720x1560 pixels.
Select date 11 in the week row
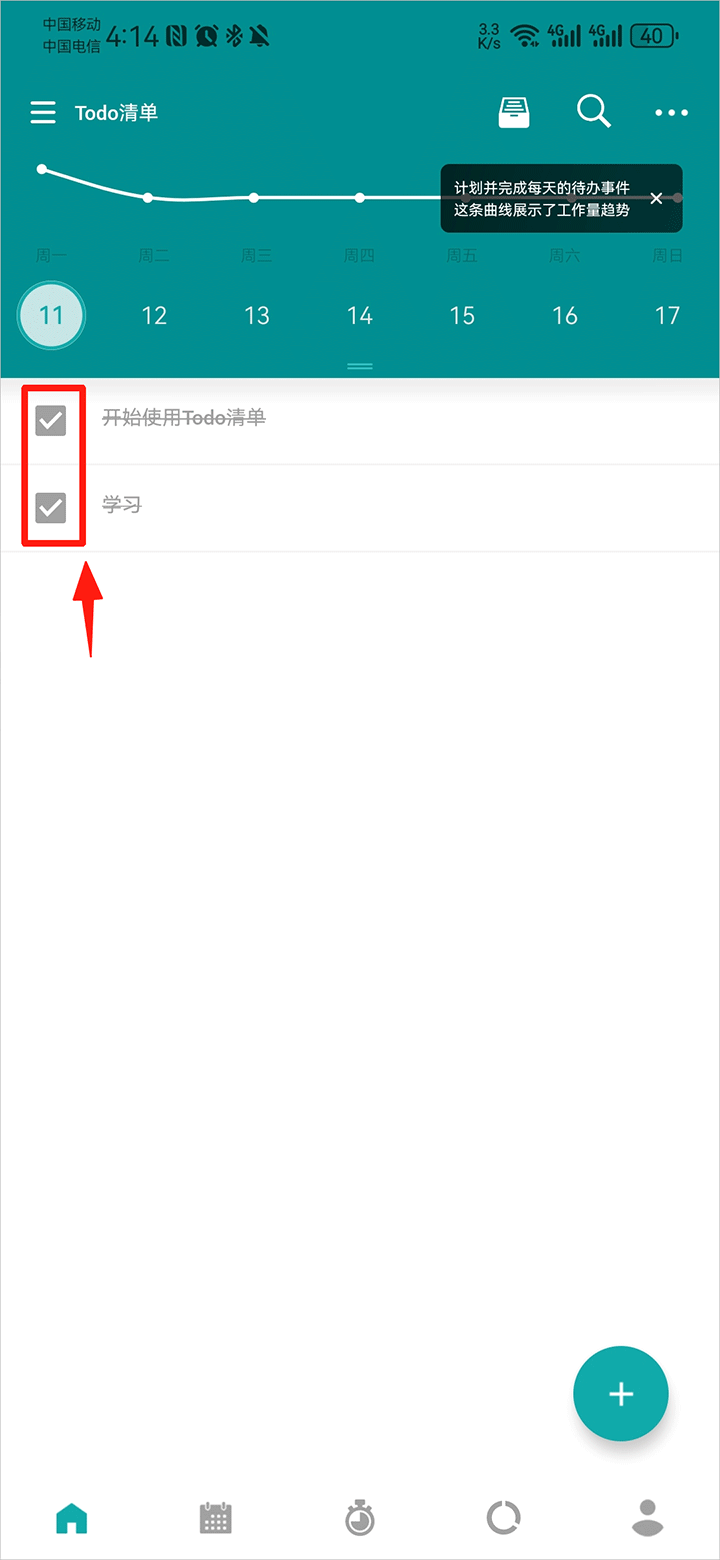tap(51, 316)
